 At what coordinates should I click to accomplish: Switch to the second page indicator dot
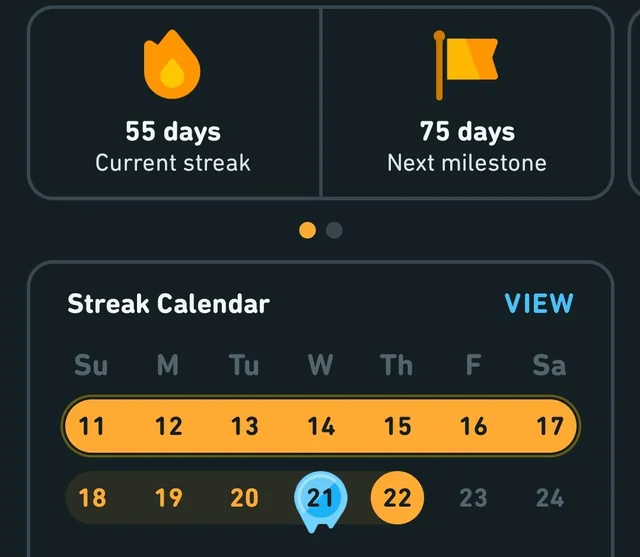click(x=334, y=230)
